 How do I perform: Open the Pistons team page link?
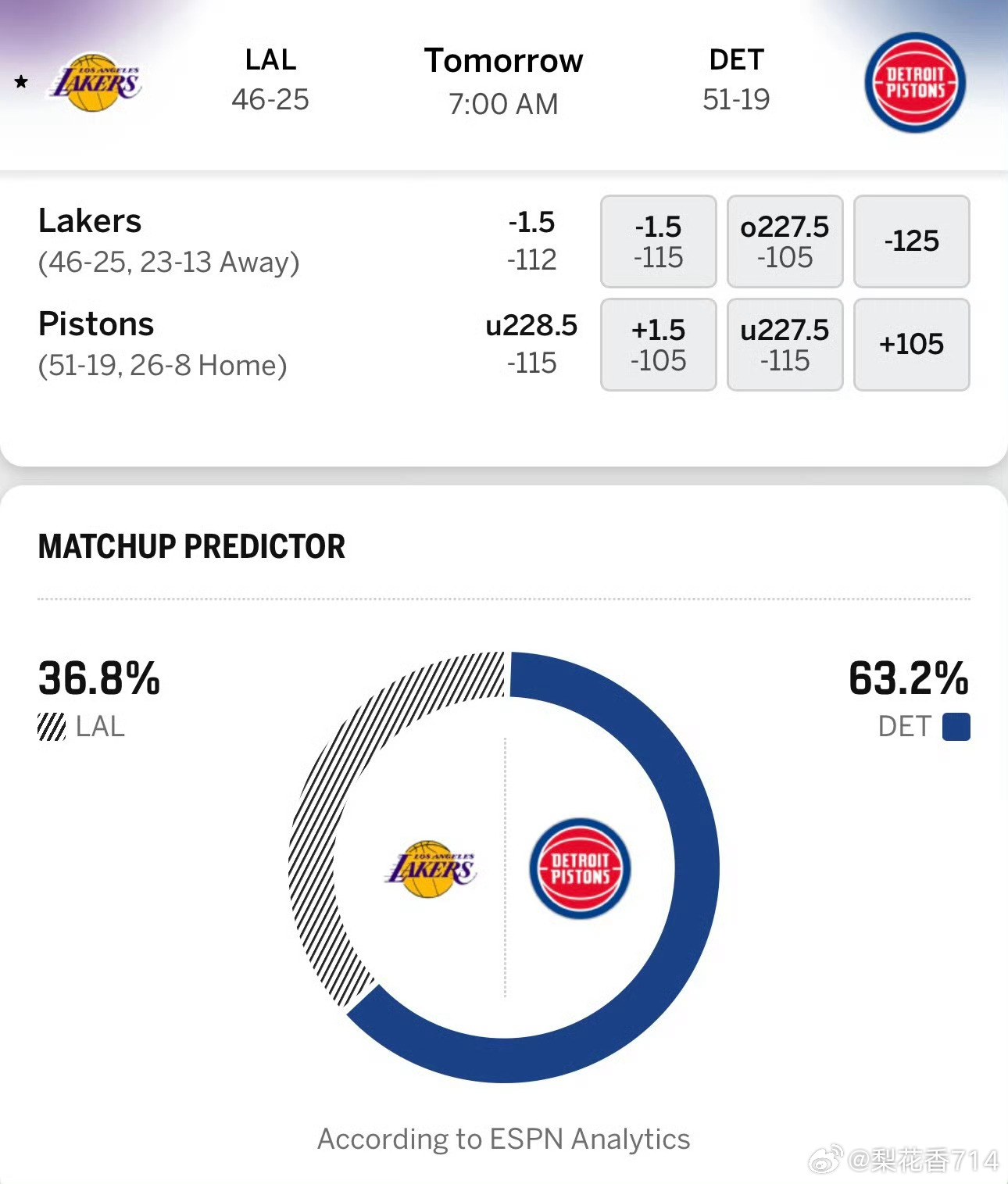95,323
